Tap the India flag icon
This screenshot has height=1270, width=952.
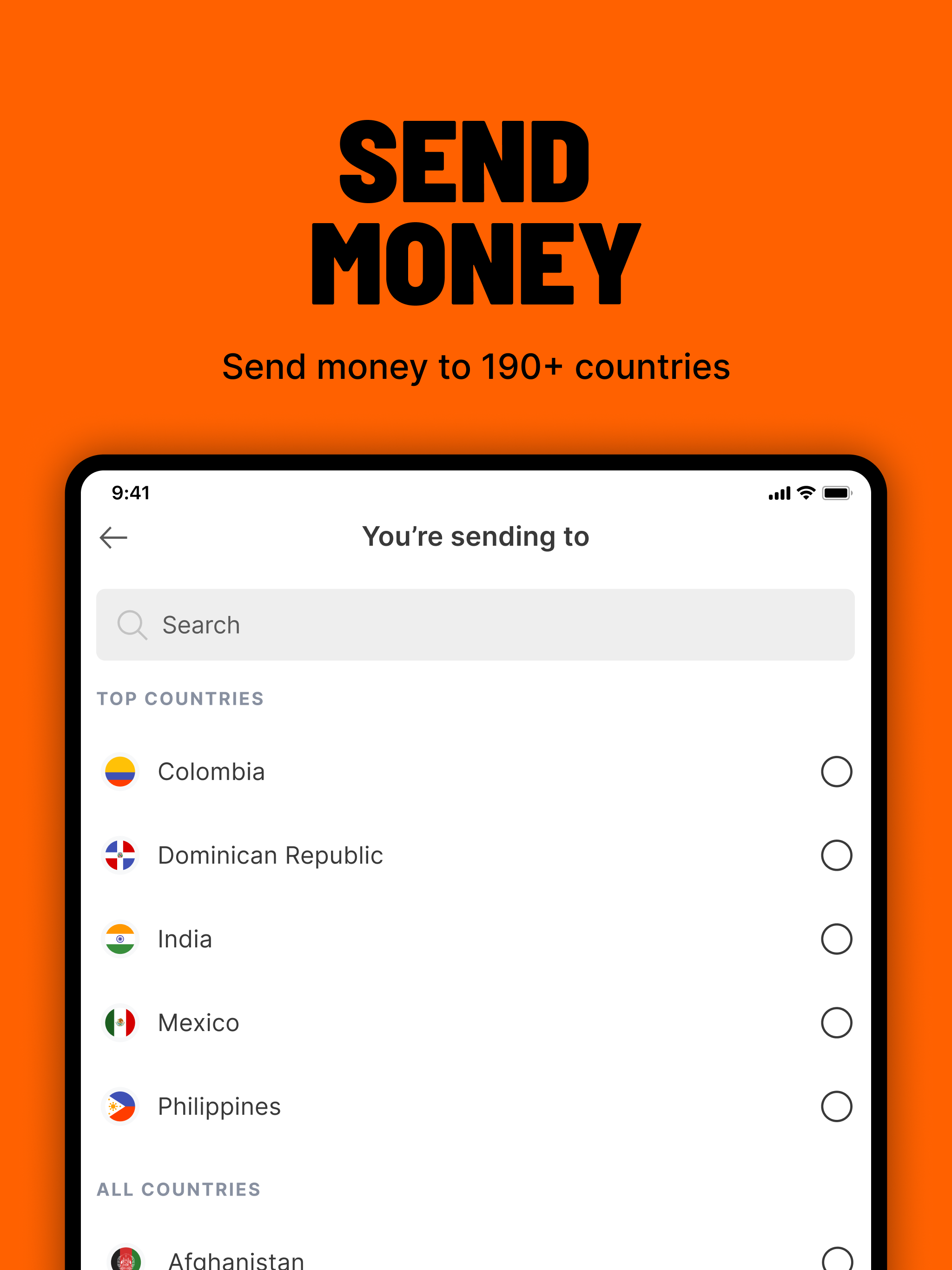(120, 939)
